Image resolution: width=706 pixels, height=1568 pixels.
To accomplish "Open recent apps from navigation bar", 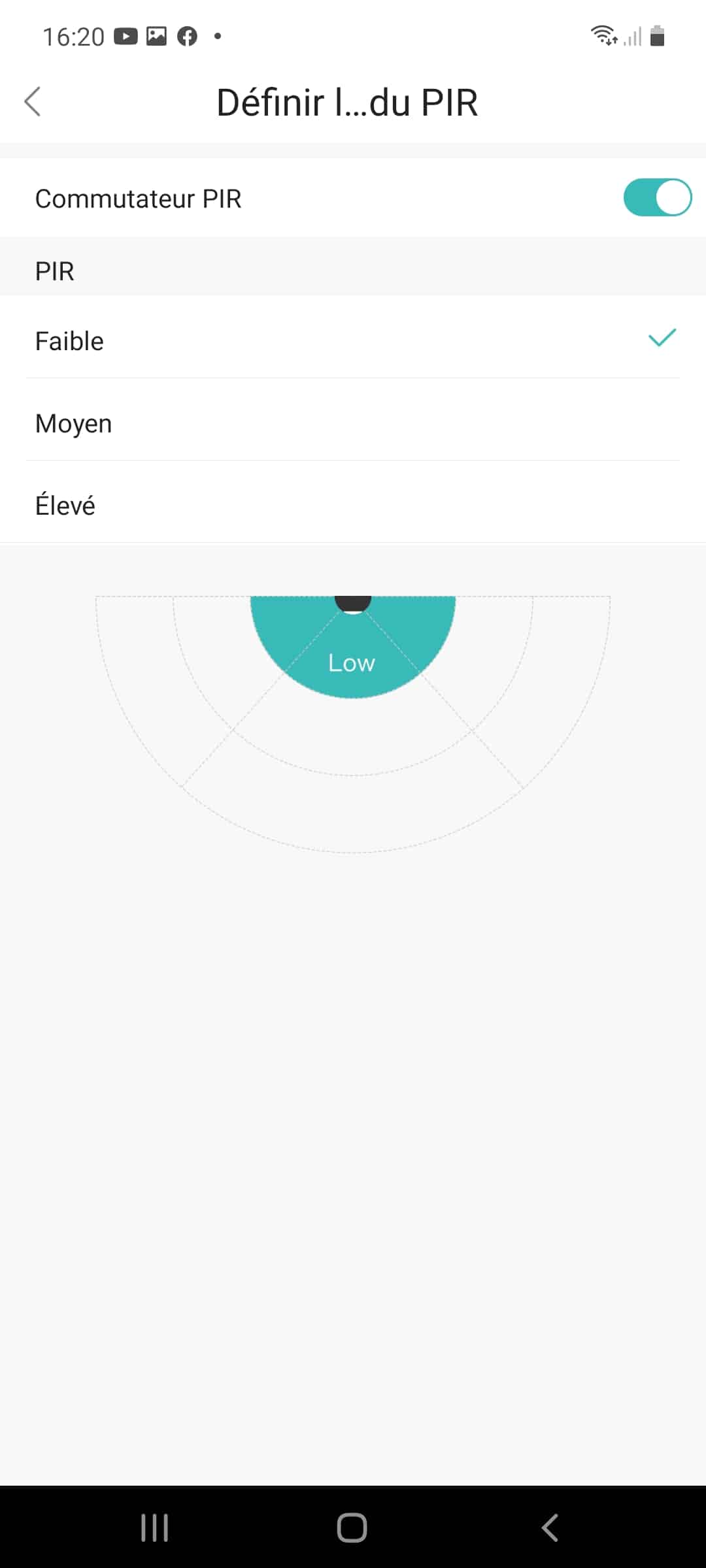I will click(x=155, y=1527).
